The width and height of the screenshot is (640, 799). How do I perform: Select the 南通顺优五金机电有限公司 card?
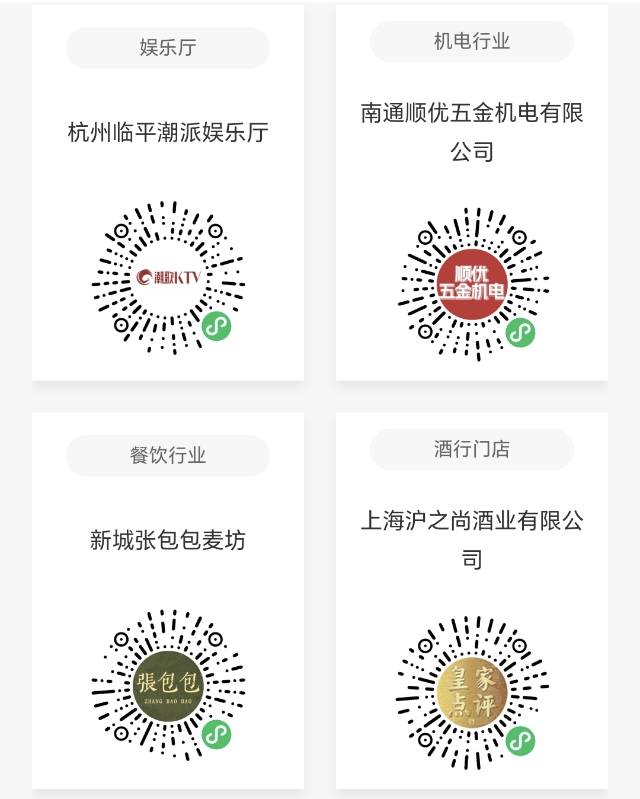472,132
